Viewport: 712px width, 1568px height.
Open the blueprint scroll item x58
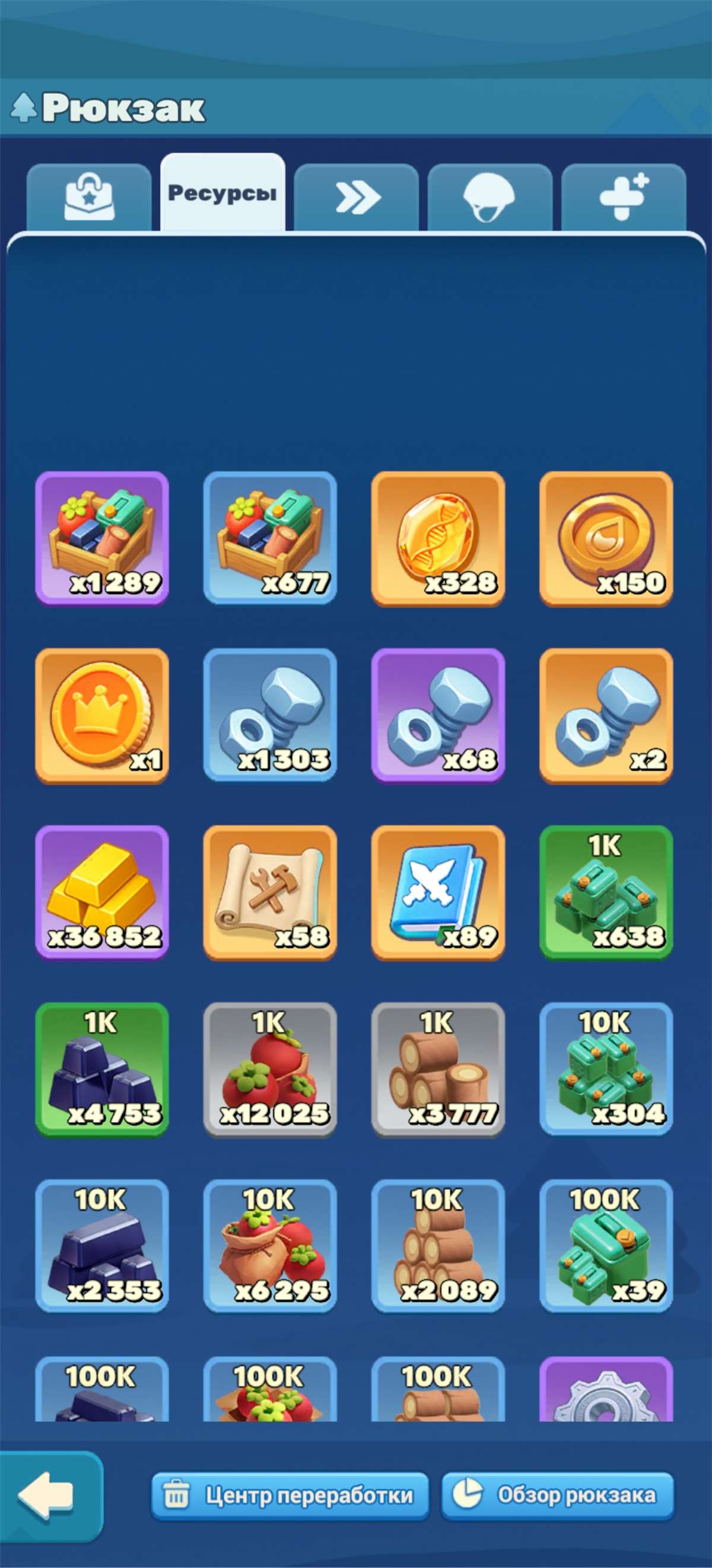(x=269, y=889)
